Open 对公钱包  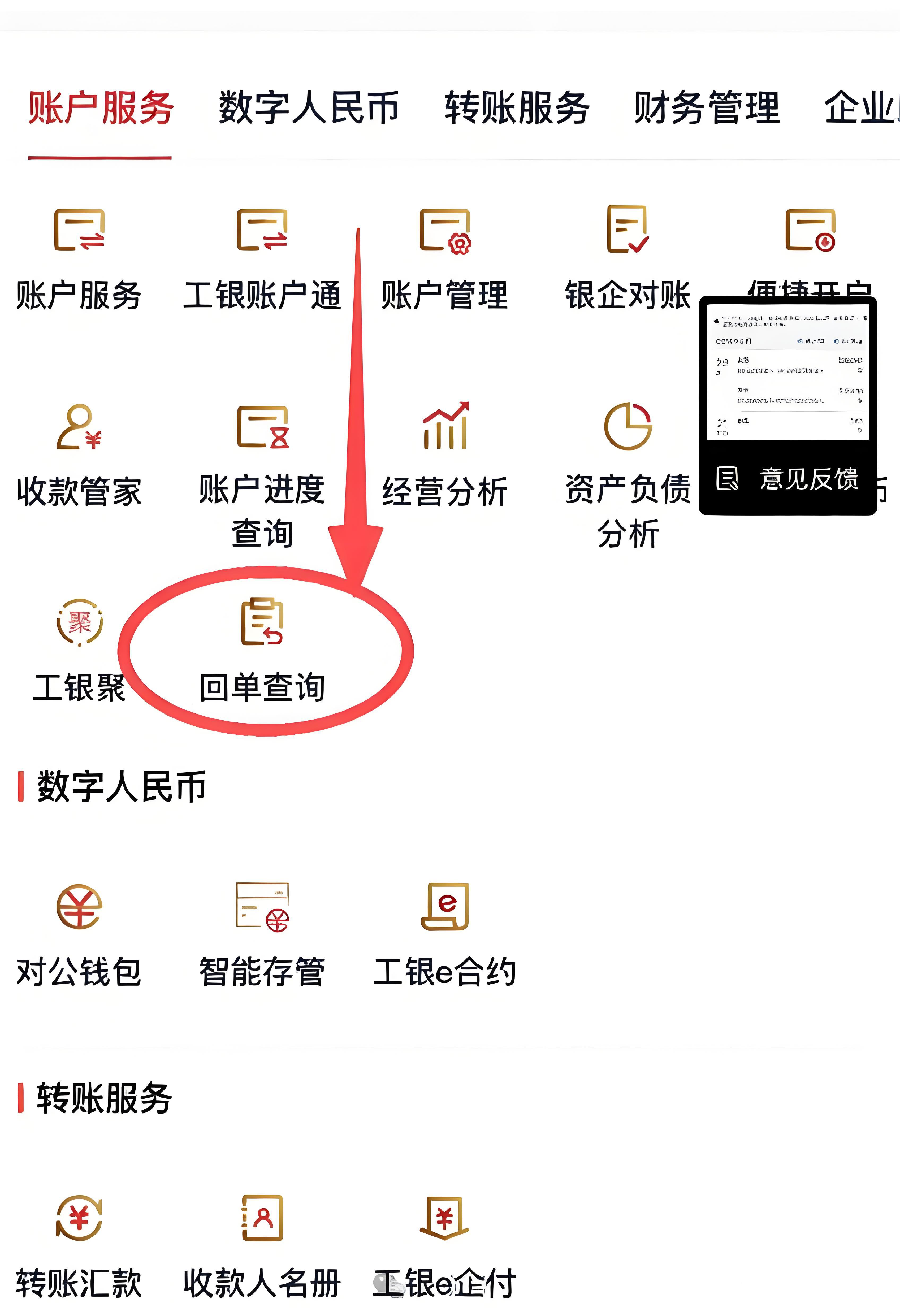click(79, 934)
